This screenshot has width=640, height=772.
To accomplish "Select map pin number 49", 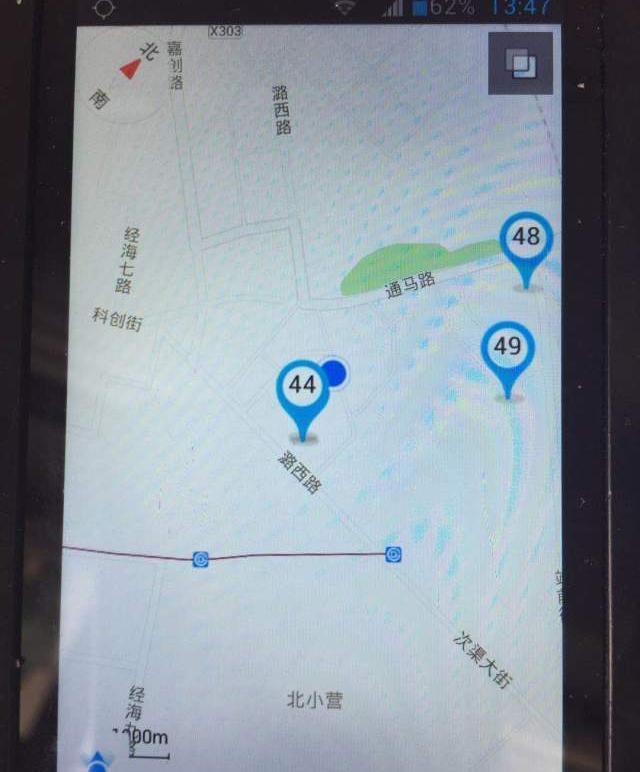I will click(508, 349).
